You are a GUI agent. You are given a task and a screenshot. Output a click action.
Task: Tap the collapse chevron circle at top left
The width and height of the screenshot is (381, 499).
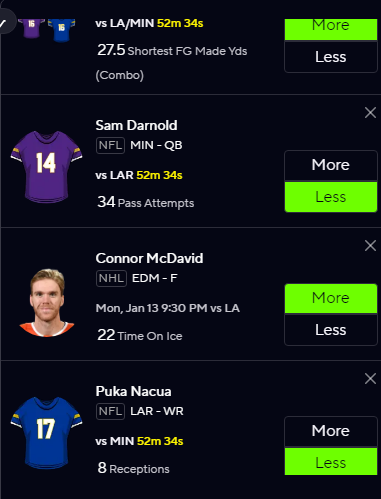(5, 22)
